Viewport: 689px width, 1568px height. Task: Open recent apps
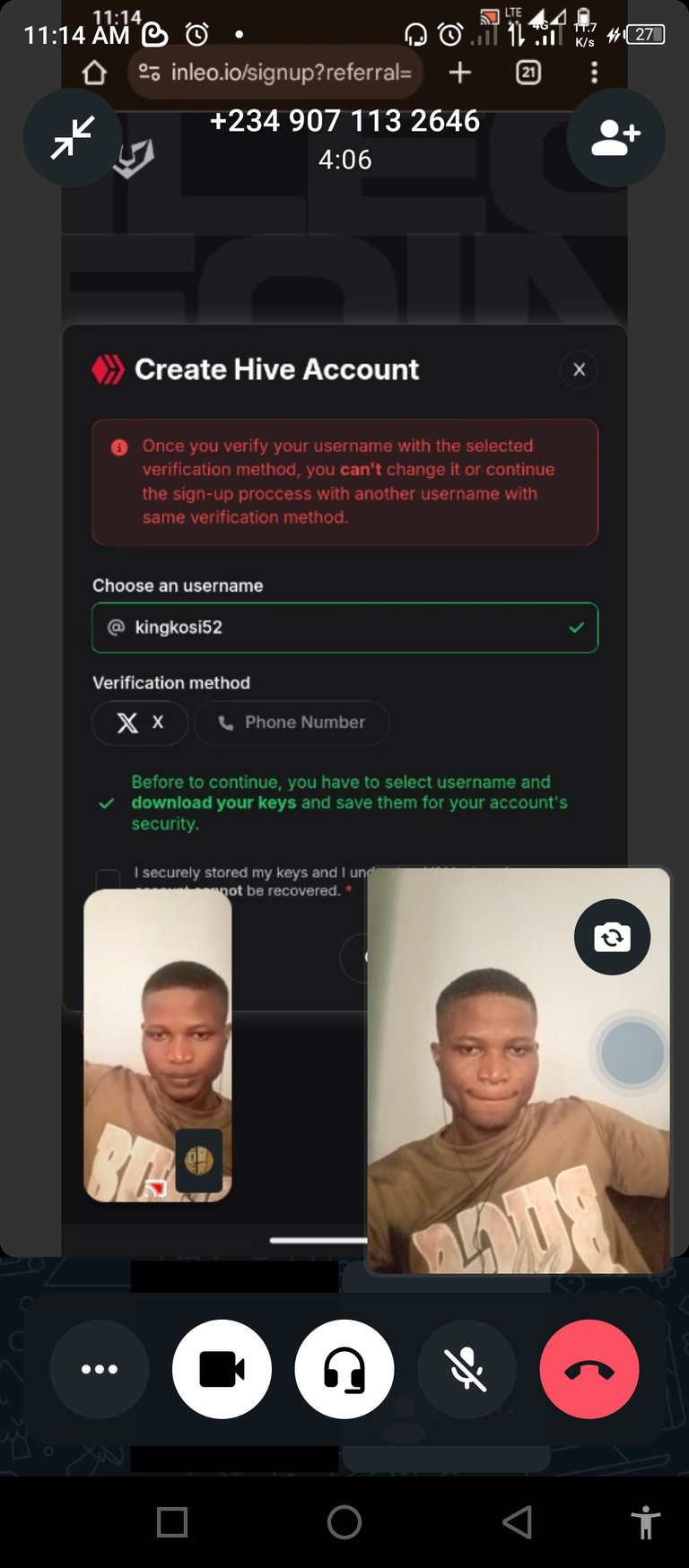(x=172, y=1521)
